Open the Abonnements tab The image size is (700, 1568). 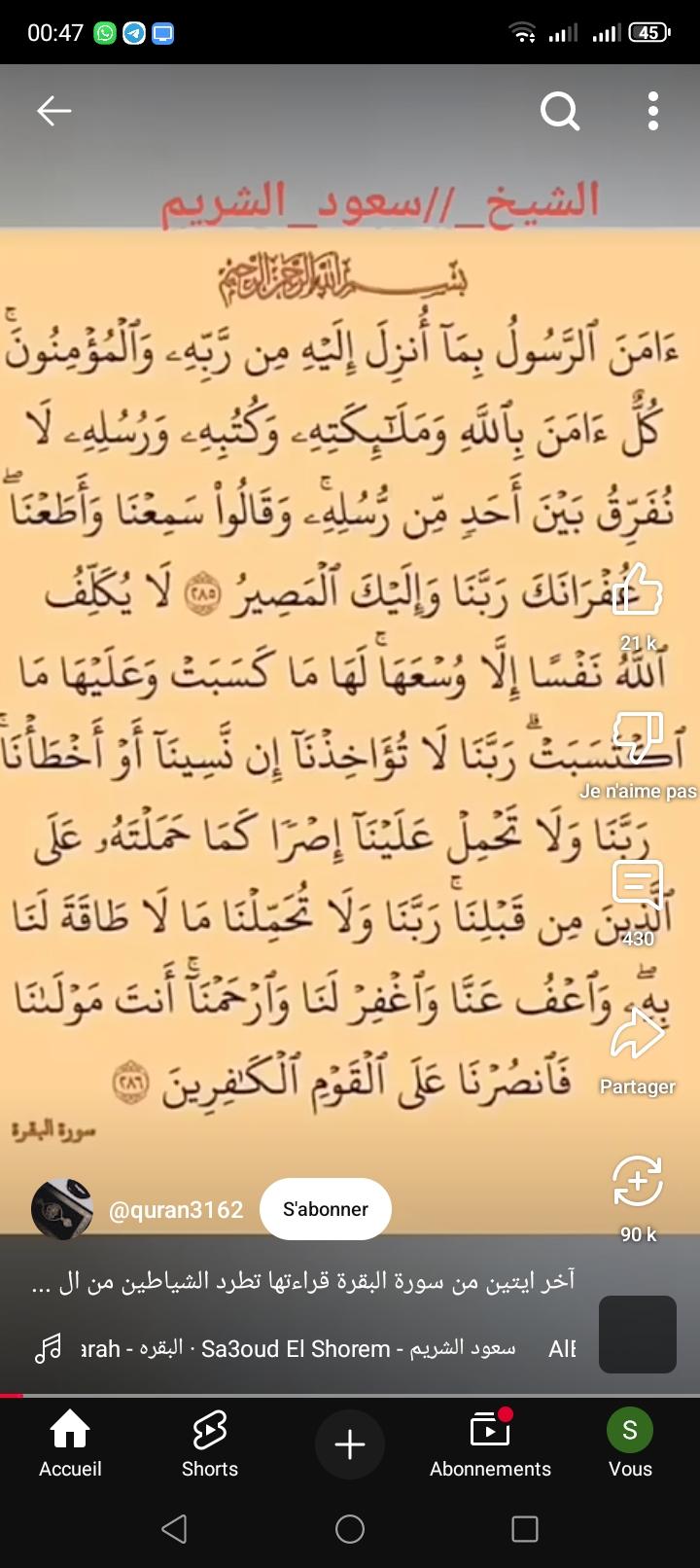pyautogui.click(x=490, y=1443)
